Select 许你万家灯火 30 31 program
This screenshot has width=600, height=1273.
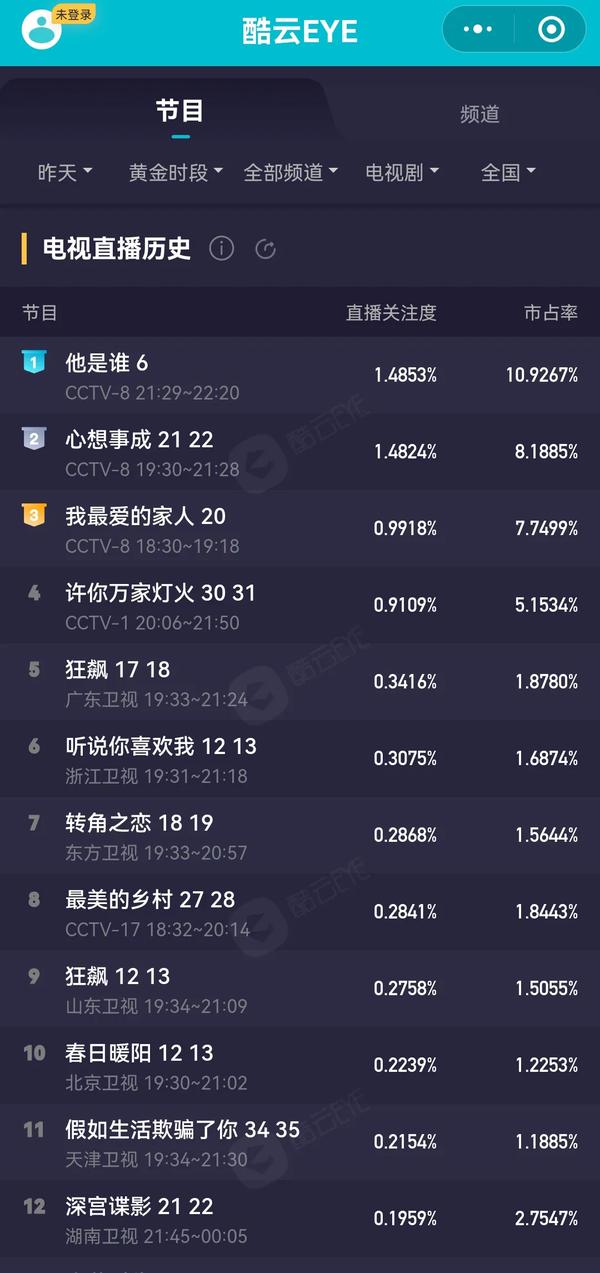coord(300,605)
